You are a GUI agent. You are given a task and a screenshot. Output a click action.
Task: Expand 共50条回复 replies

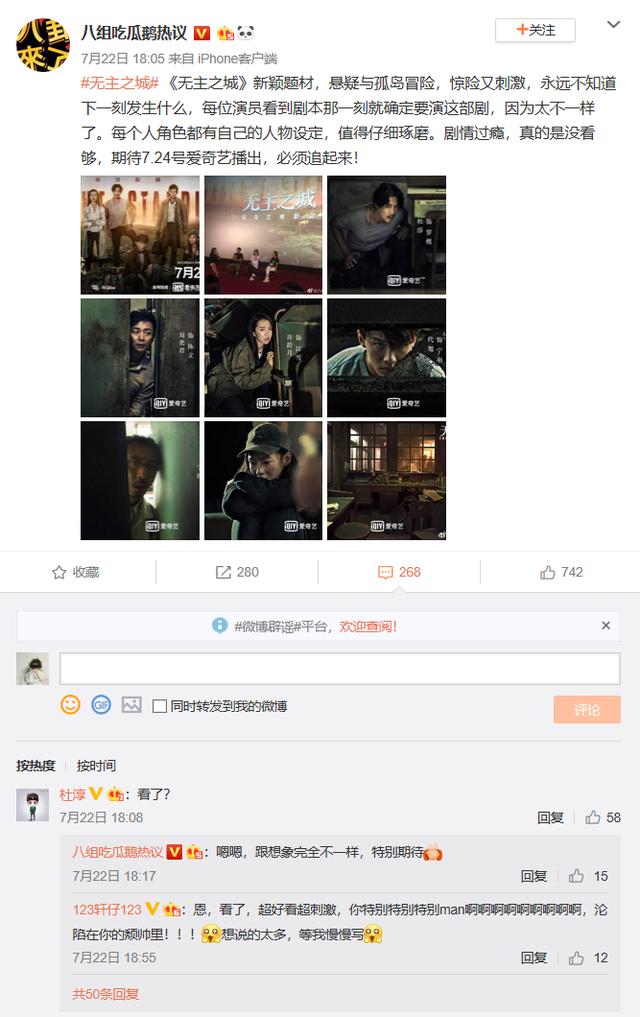[106, 994]
